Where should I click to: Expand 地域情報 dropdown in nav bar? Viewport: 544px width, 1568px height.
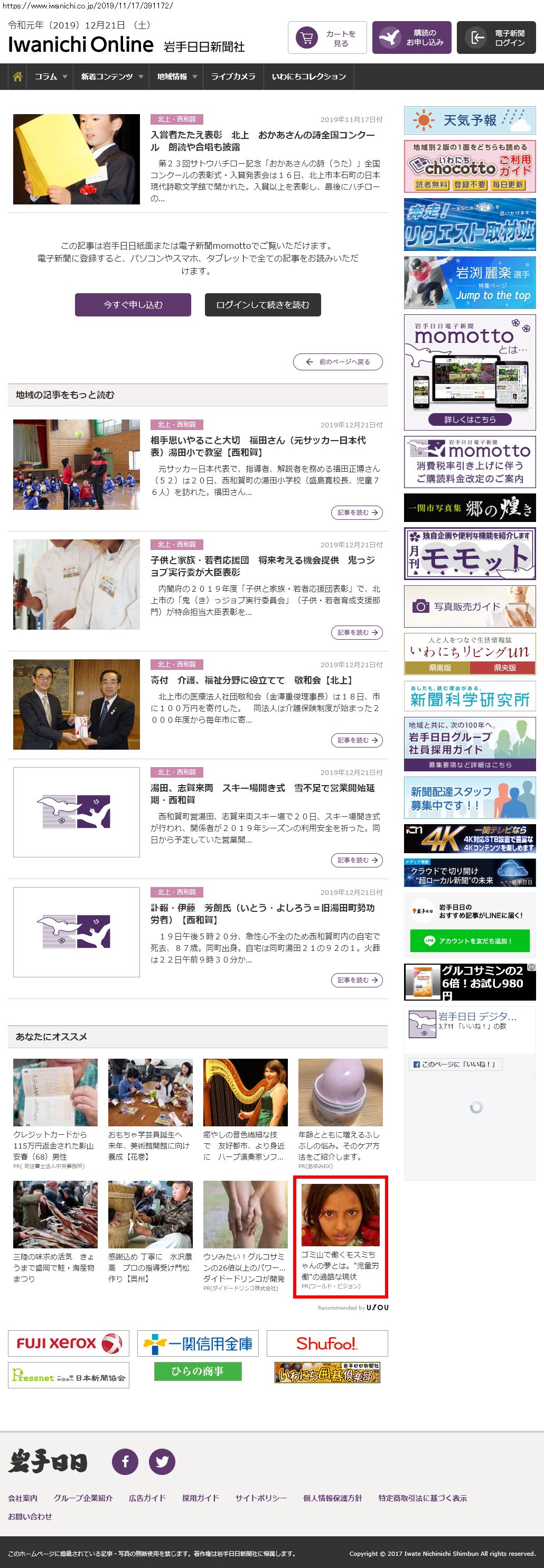pyautogui.click(x=176, y=77)
